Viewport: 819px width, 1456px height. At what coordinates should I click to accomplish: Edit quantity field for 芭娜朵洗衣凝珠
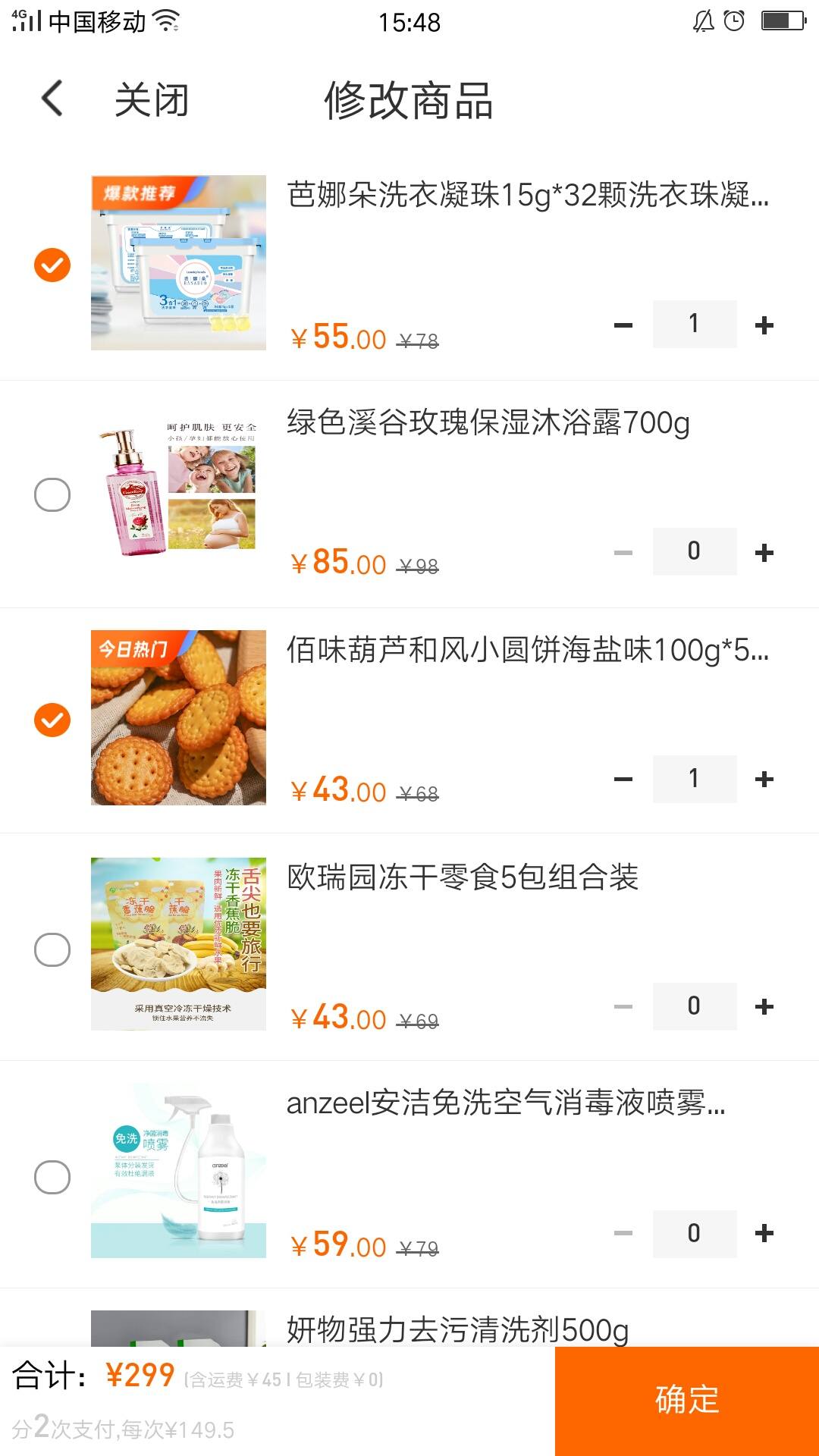[695, 324]
